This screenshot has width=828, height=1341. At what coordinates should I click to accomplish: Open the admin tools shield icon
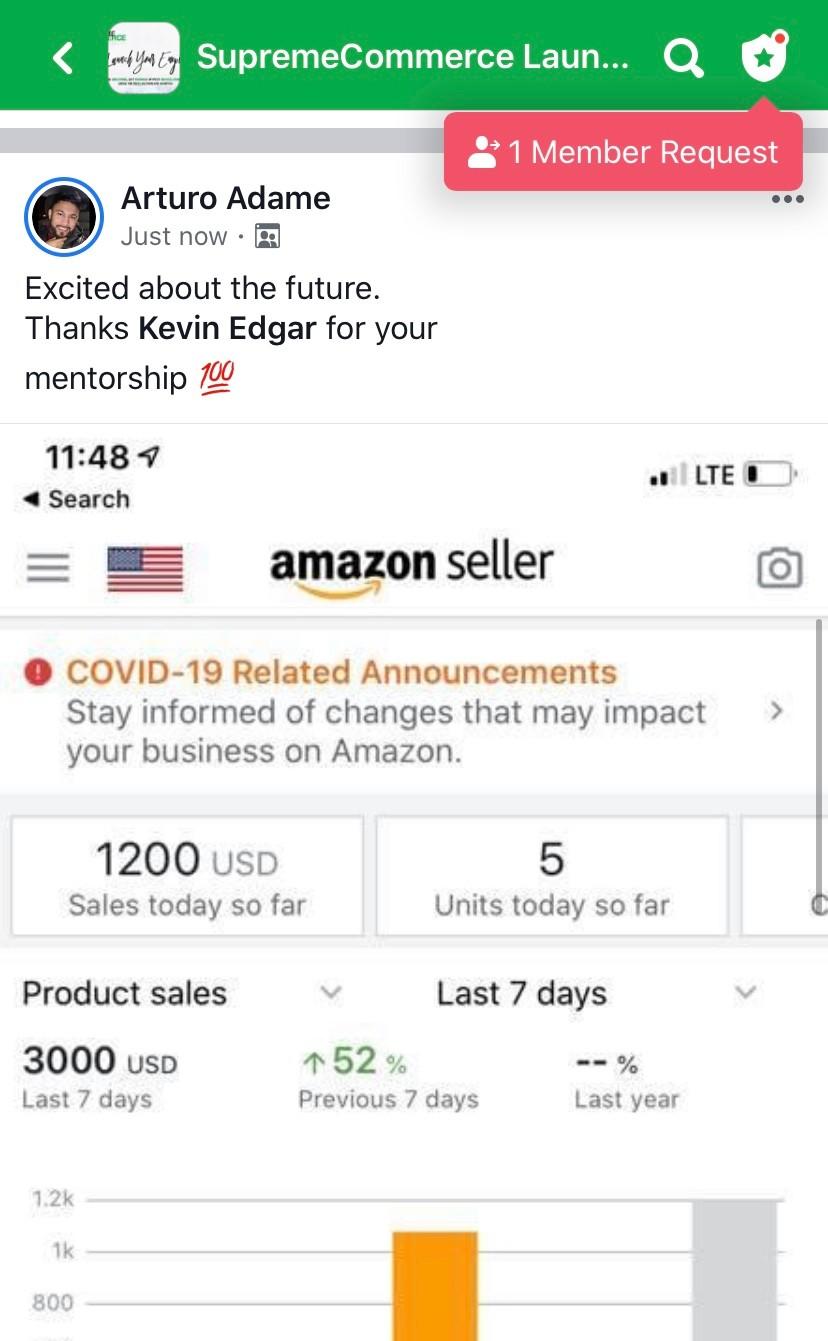tap(763, 58)
